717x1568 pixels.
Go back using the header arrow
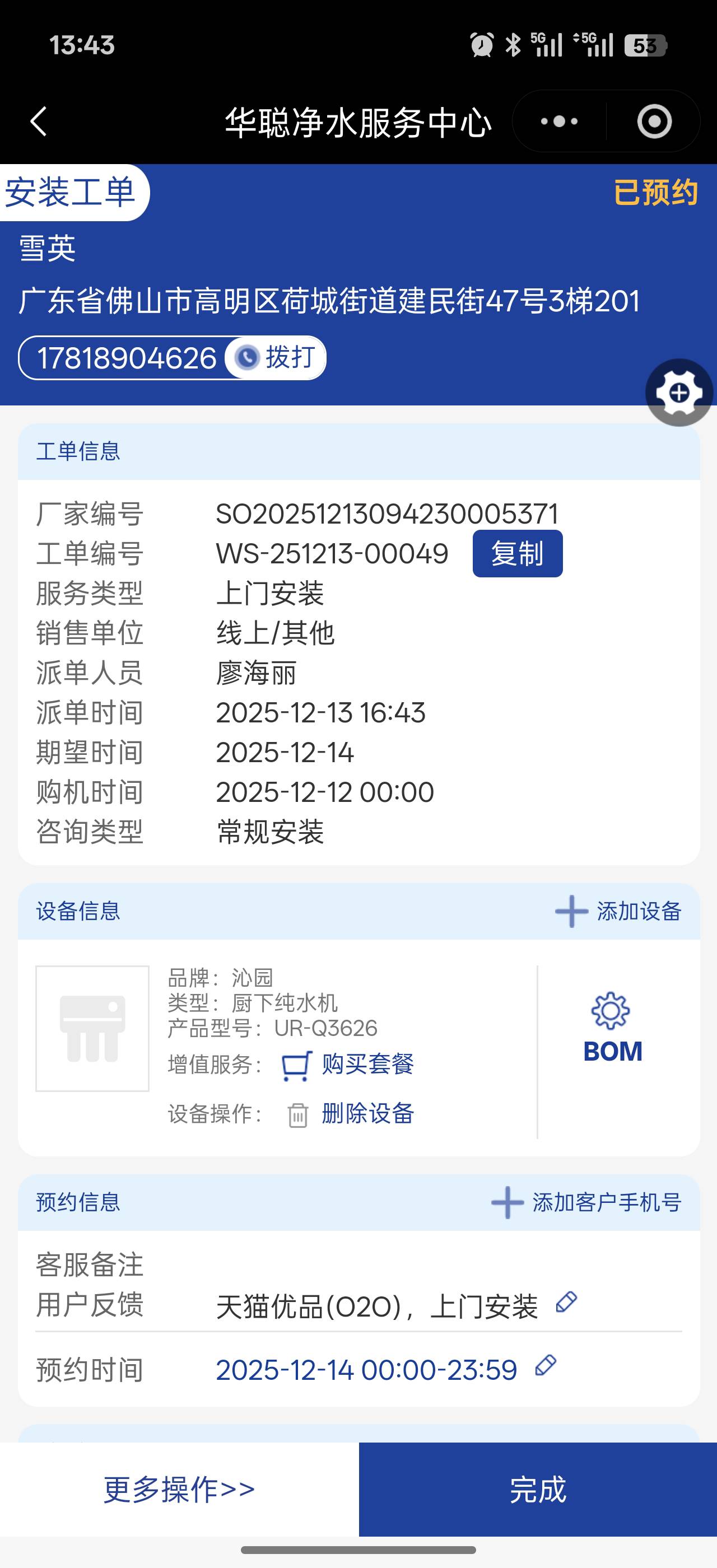pyautogui.click(x=38, y=121)
